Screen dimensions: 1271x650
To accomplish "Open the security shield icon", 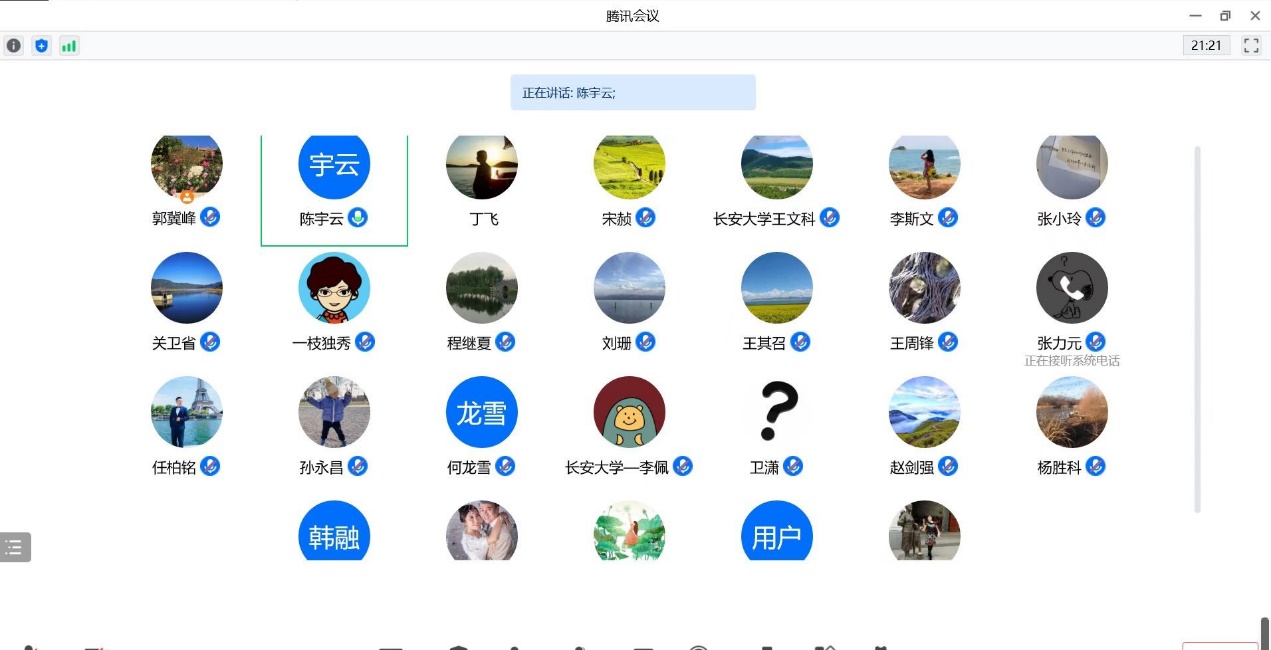I will [41, 46].
